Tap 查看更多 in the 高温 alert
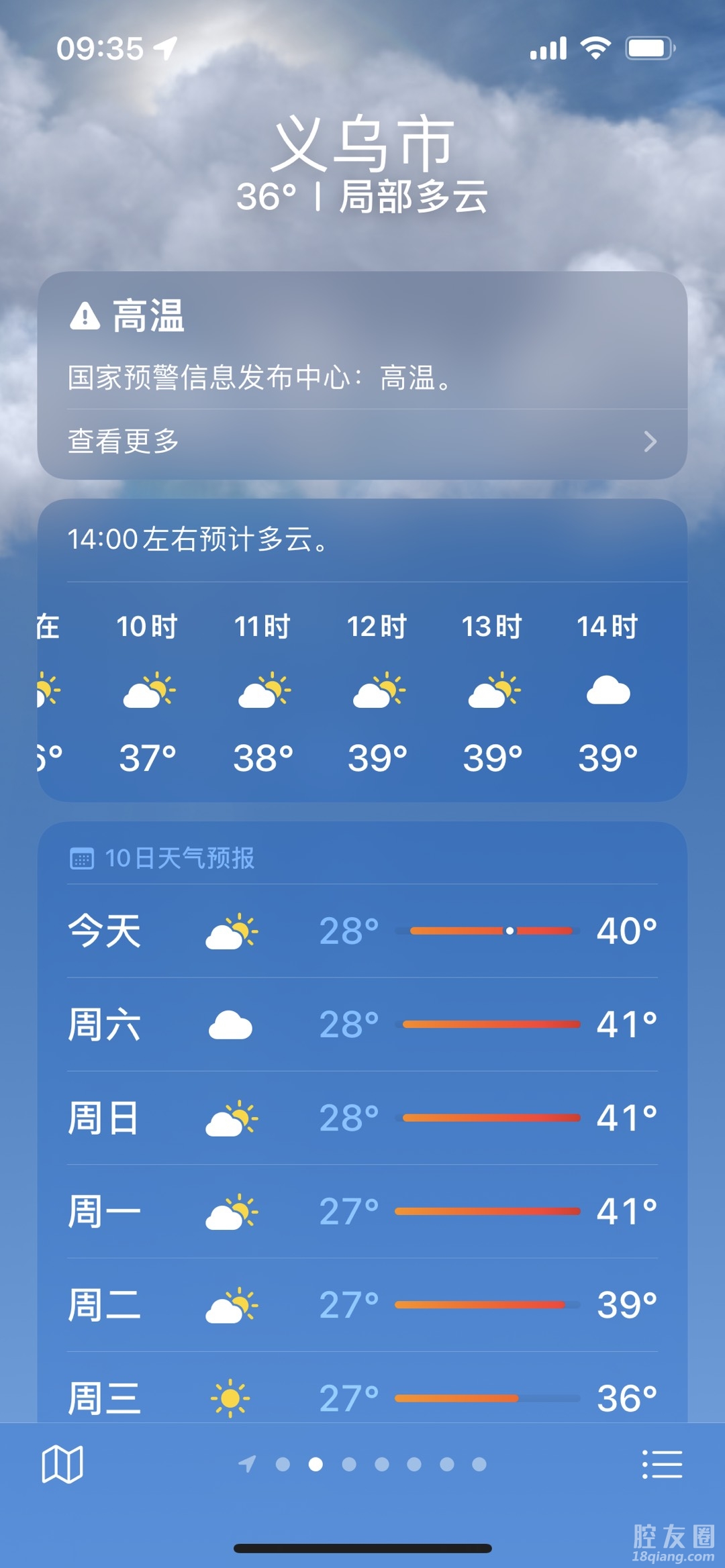Viewport: 725px width, 1568px height. tap(362, 441)
